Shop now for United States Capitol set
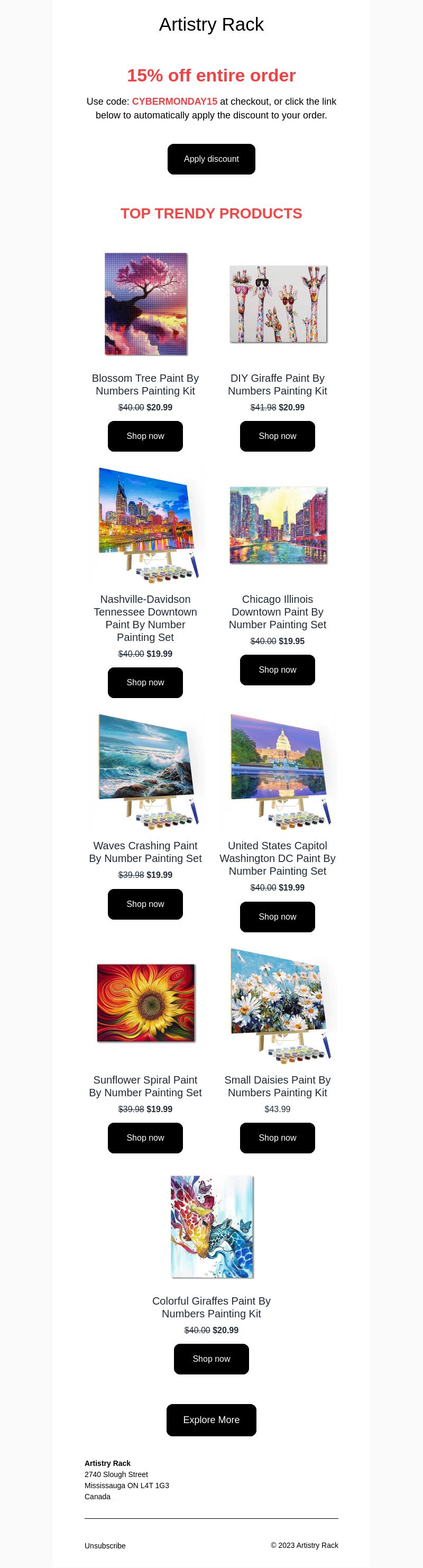Viewport: 423px width, 1568px height. point(277,916)
